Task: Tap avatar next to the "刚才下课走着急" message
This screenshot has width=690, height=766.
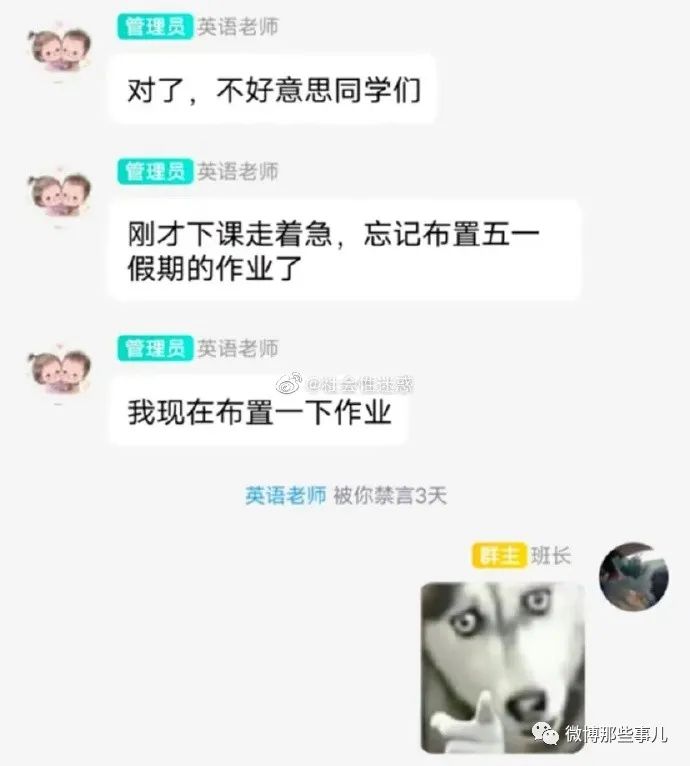Action: pos(60,192)
